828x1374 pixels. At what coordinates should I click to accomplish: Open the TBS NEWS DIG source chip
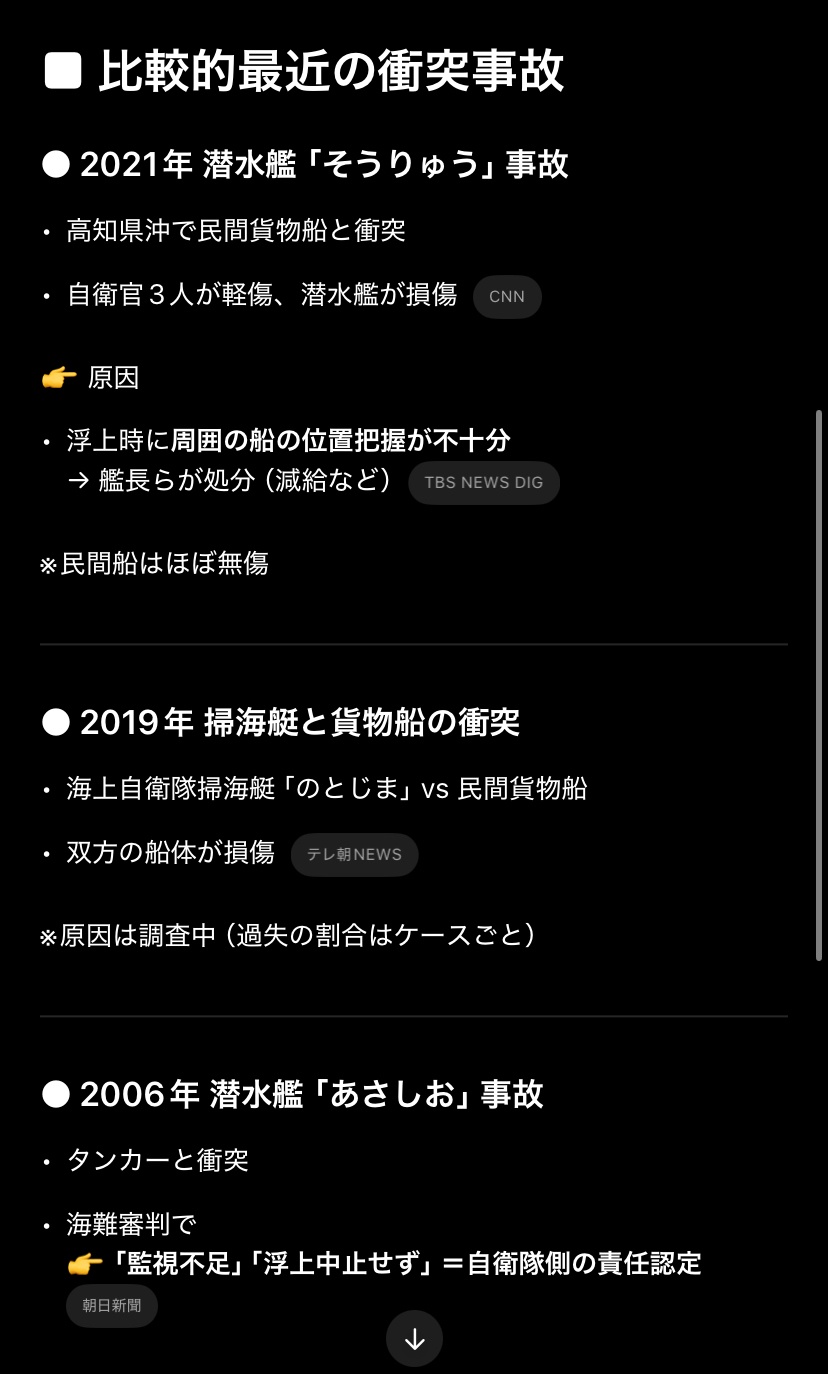tap(484, 482)
